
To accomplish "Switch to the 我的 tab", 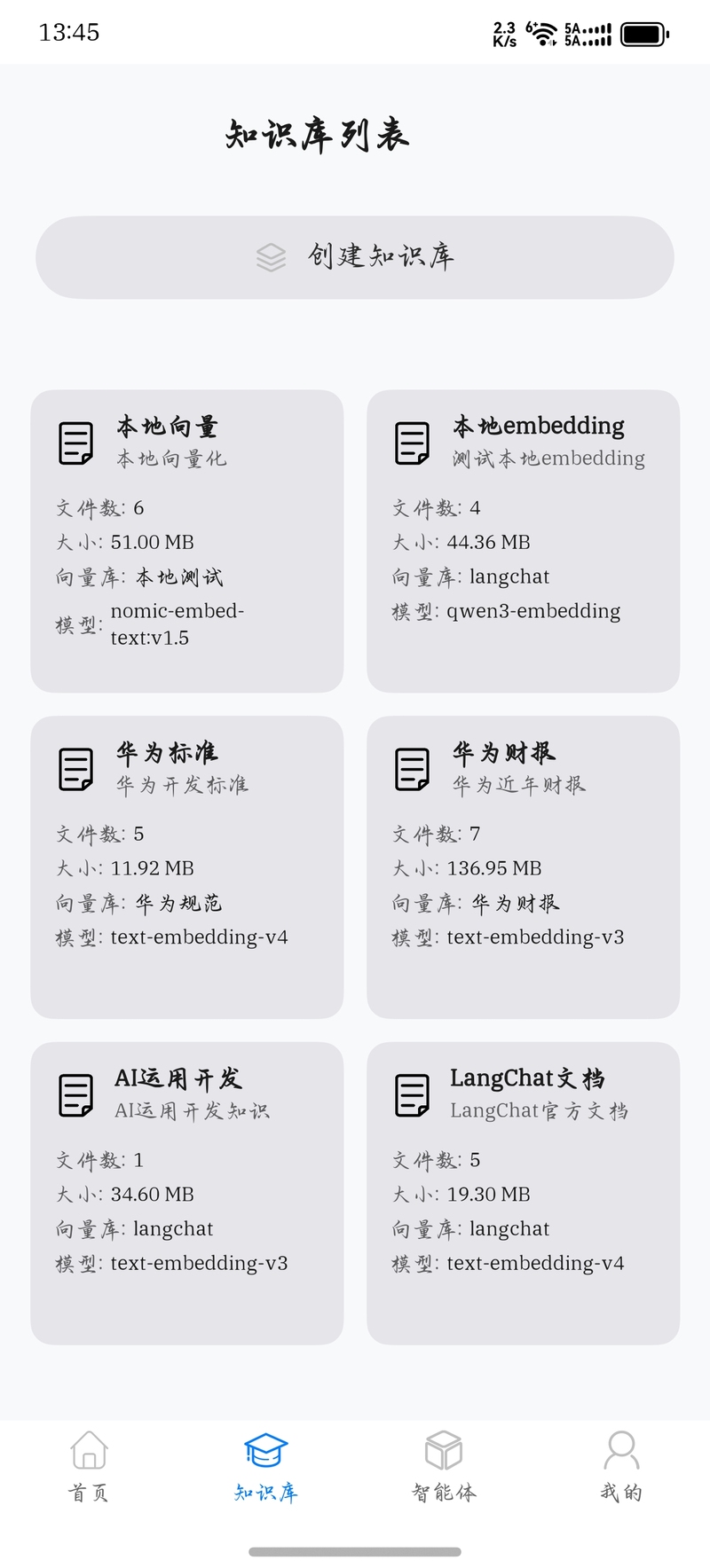I will click(621, 1466).
